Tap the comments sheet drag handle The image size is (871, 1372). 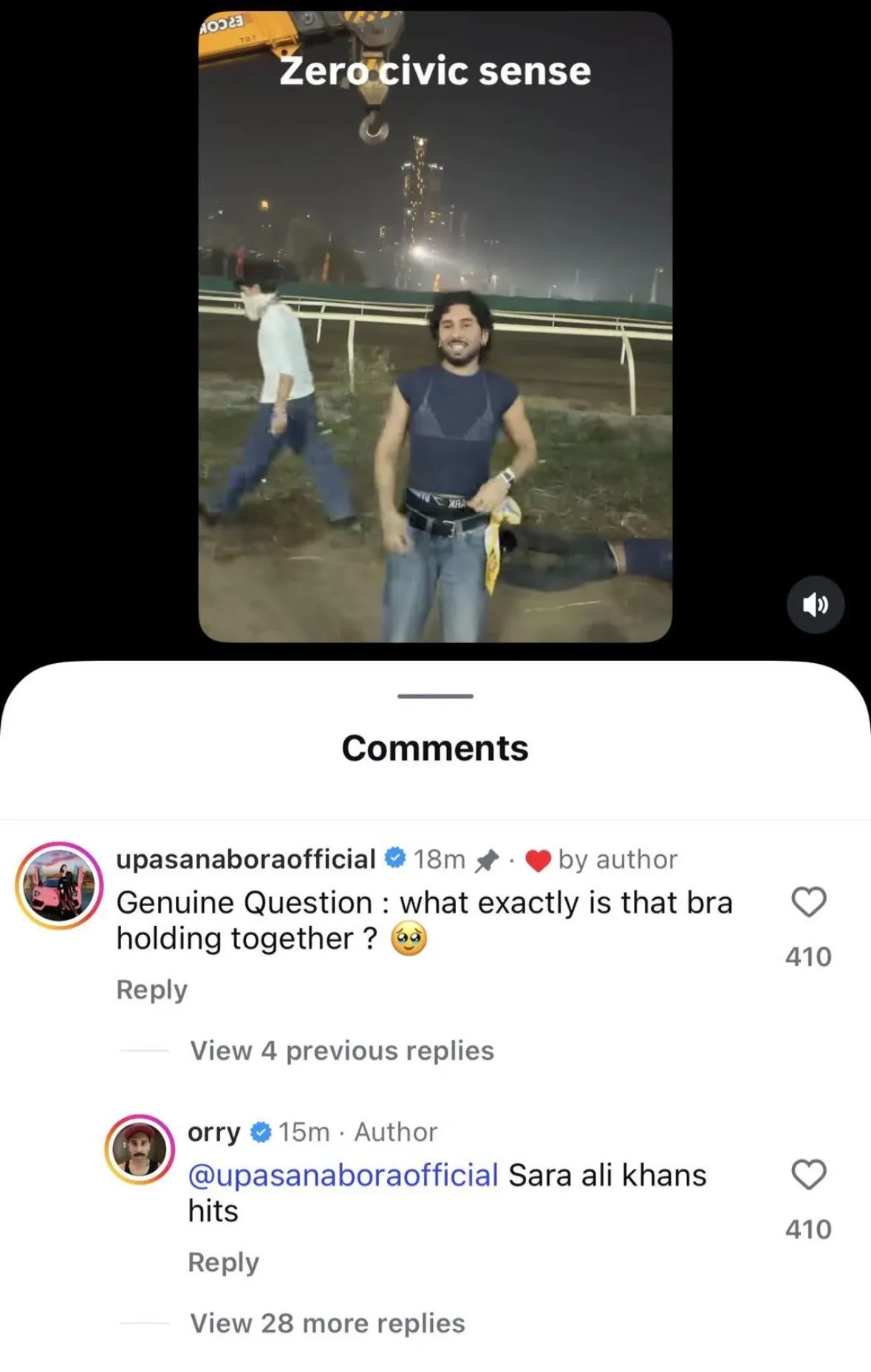coord(435,696)
